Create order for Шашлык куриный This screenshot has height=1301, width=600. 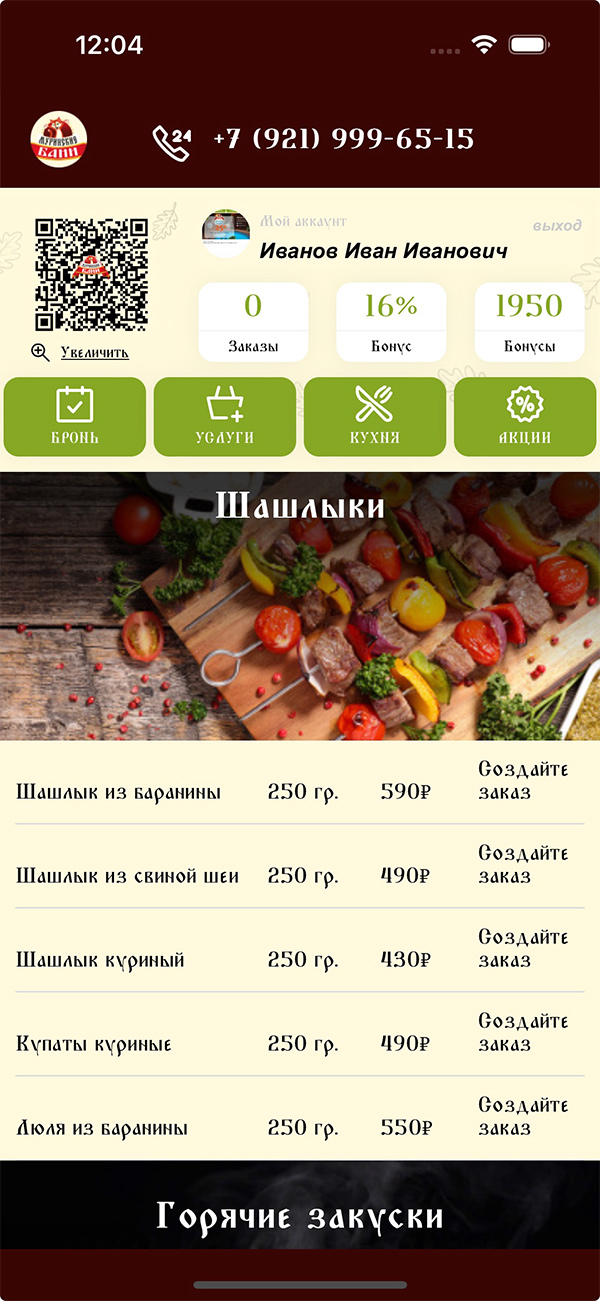click(523, 949)
